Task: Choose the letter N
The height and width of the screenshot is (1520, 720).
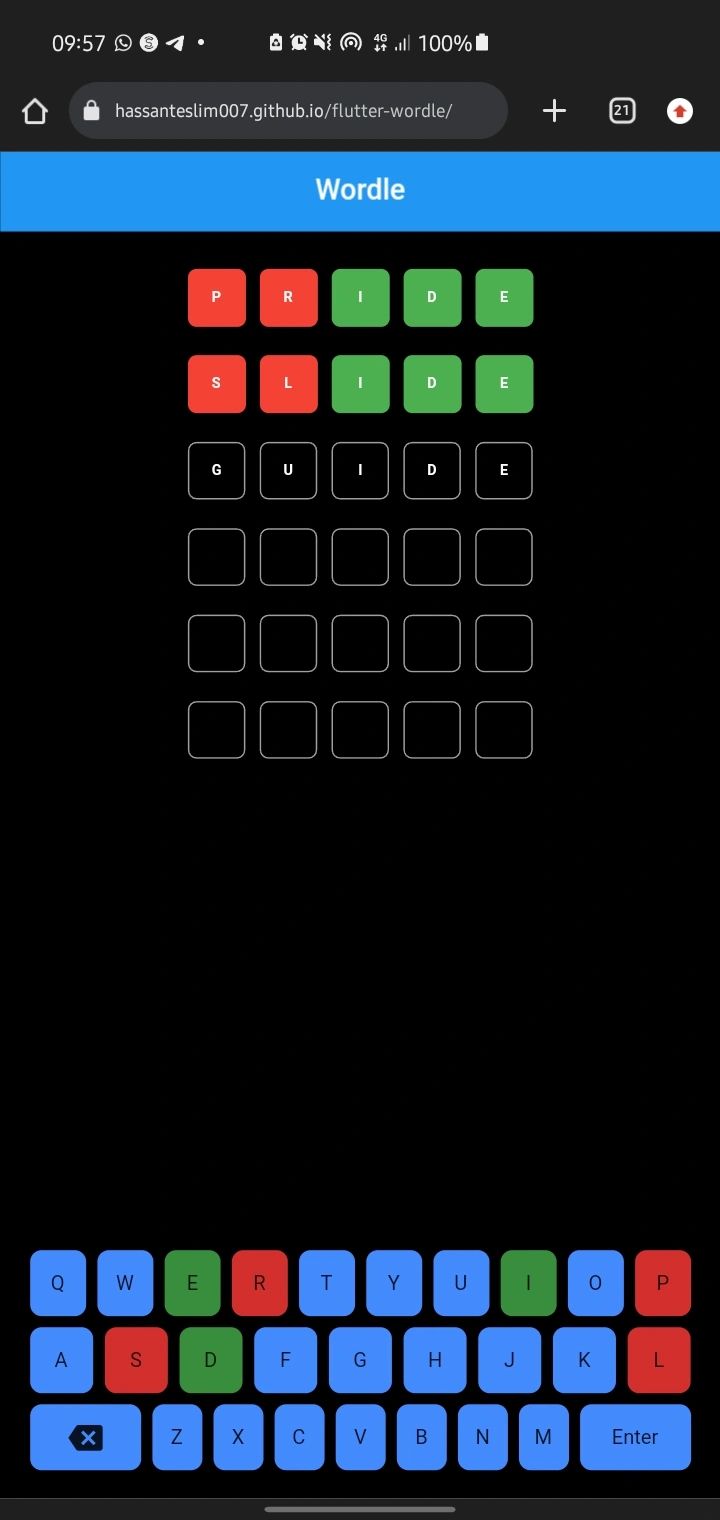Action: [482, 1437]
